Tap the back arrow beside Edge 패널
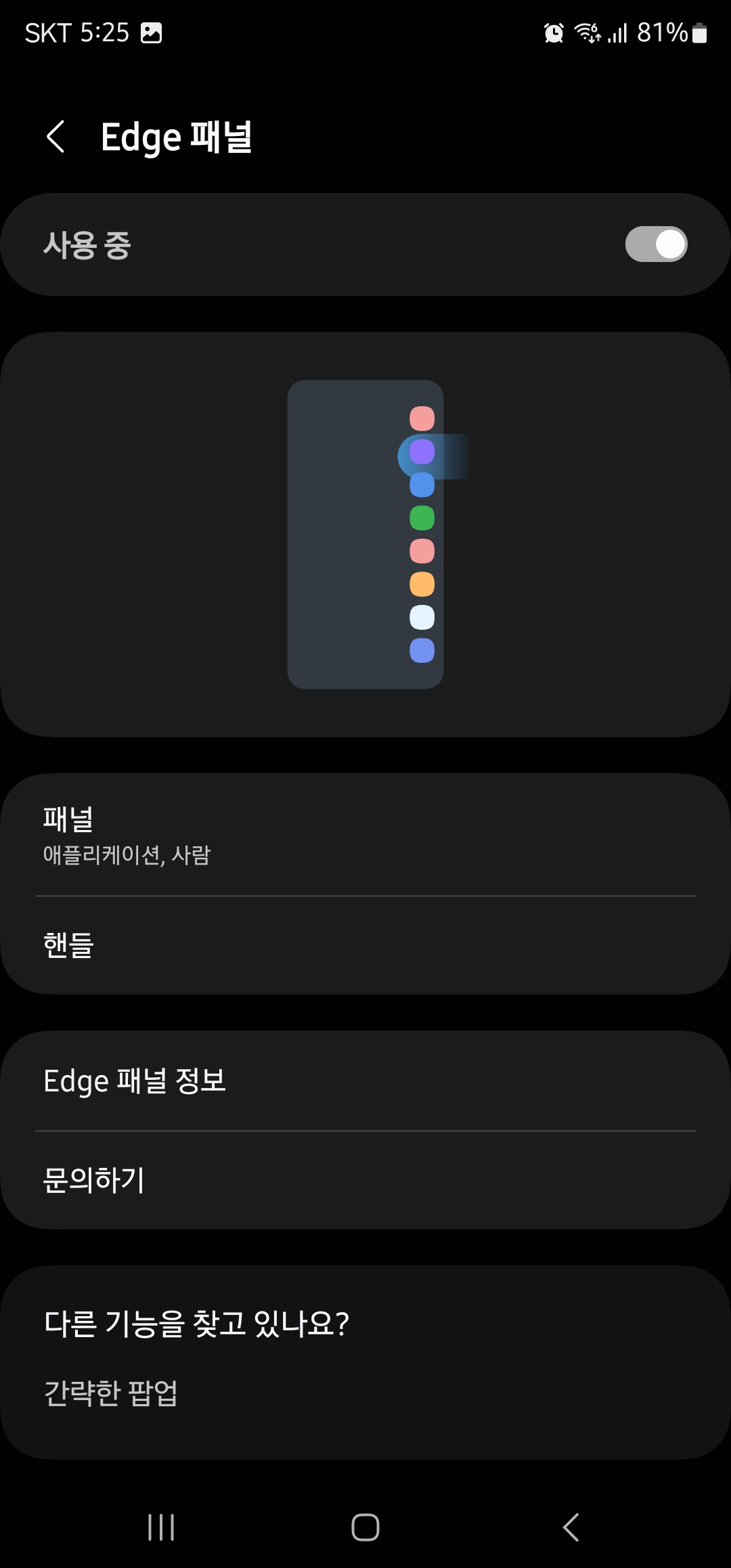Viewport: 731px width, 1568px height. point(57,137)
